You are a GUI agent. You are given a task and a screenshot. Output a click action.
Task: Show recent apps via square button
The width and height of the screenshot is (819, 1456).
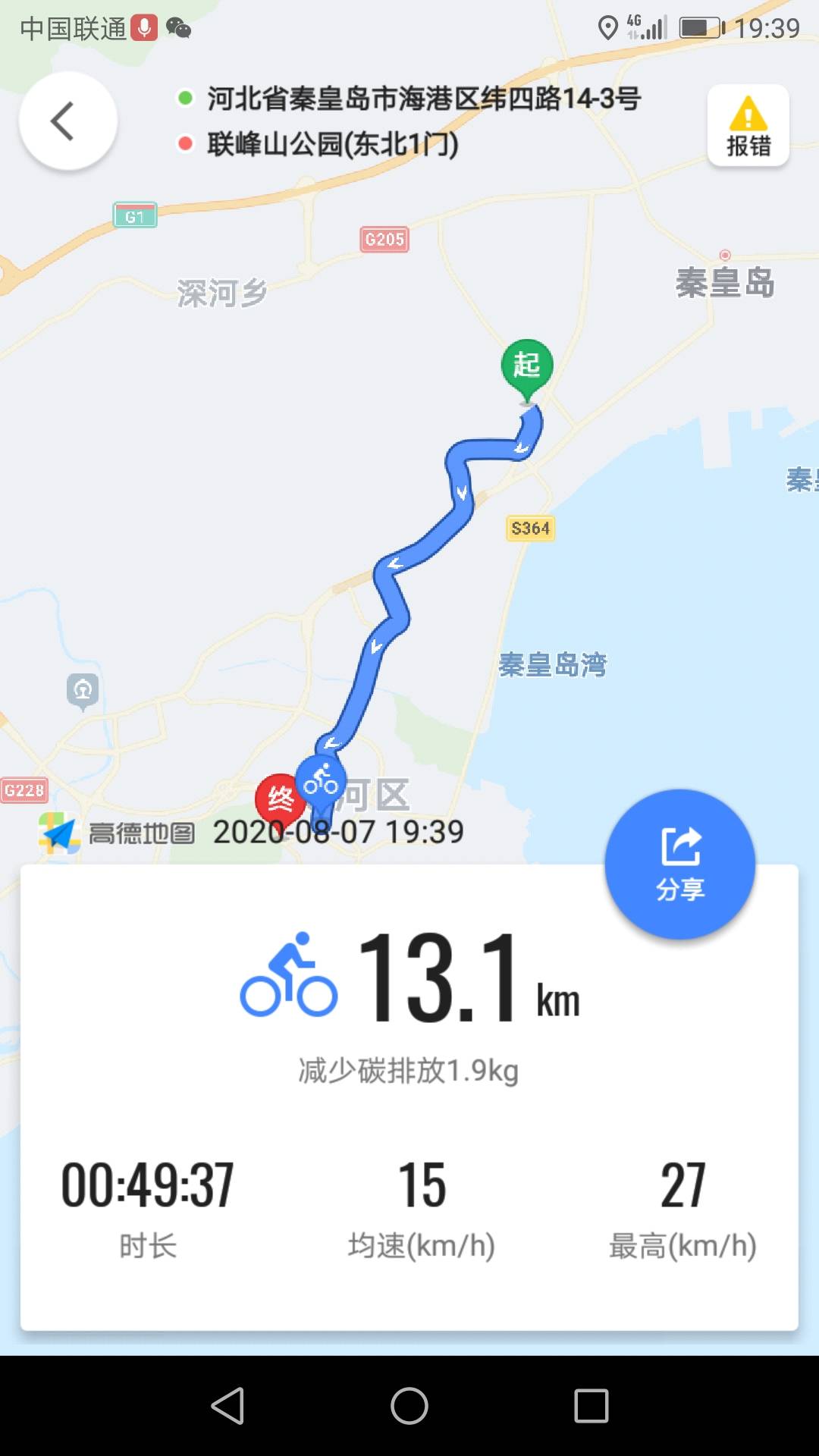pyautogui.click(x=591, y=1406)
